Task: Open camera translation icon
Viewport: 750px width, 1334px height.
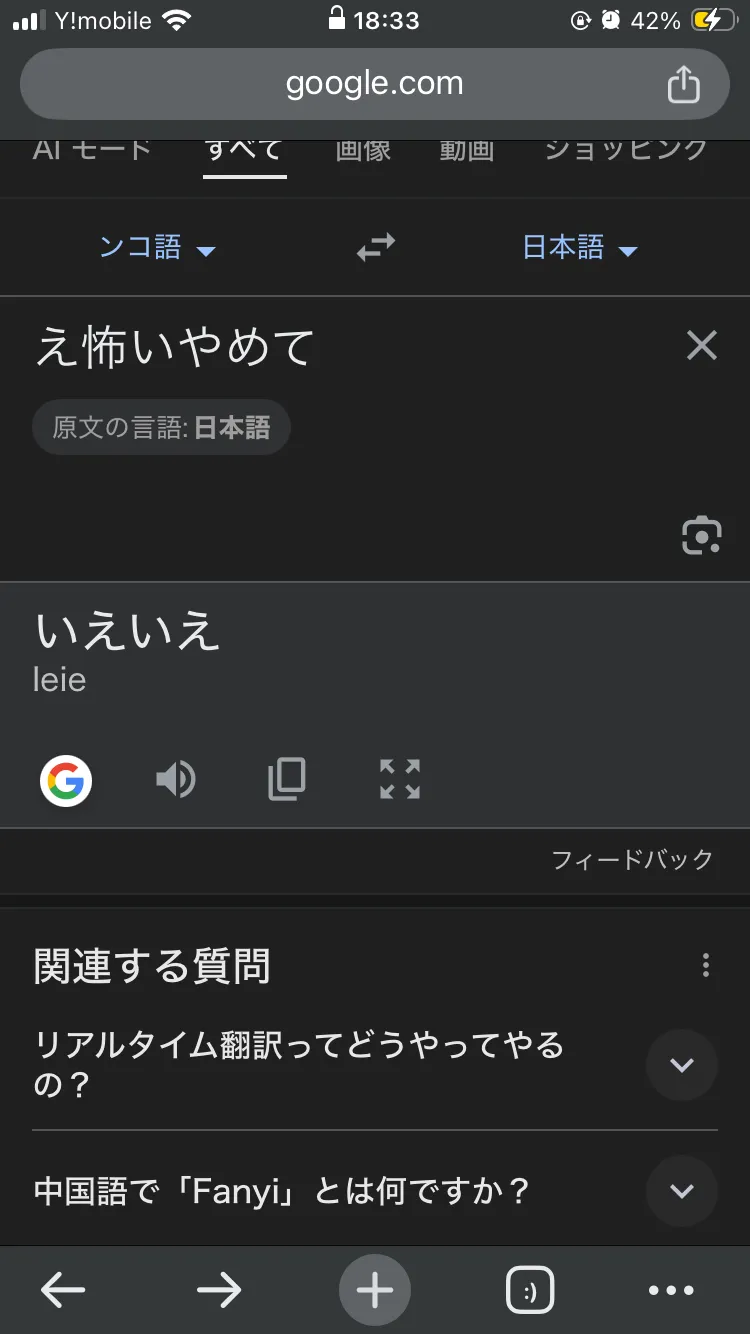Action: click(x=701, y=536)
